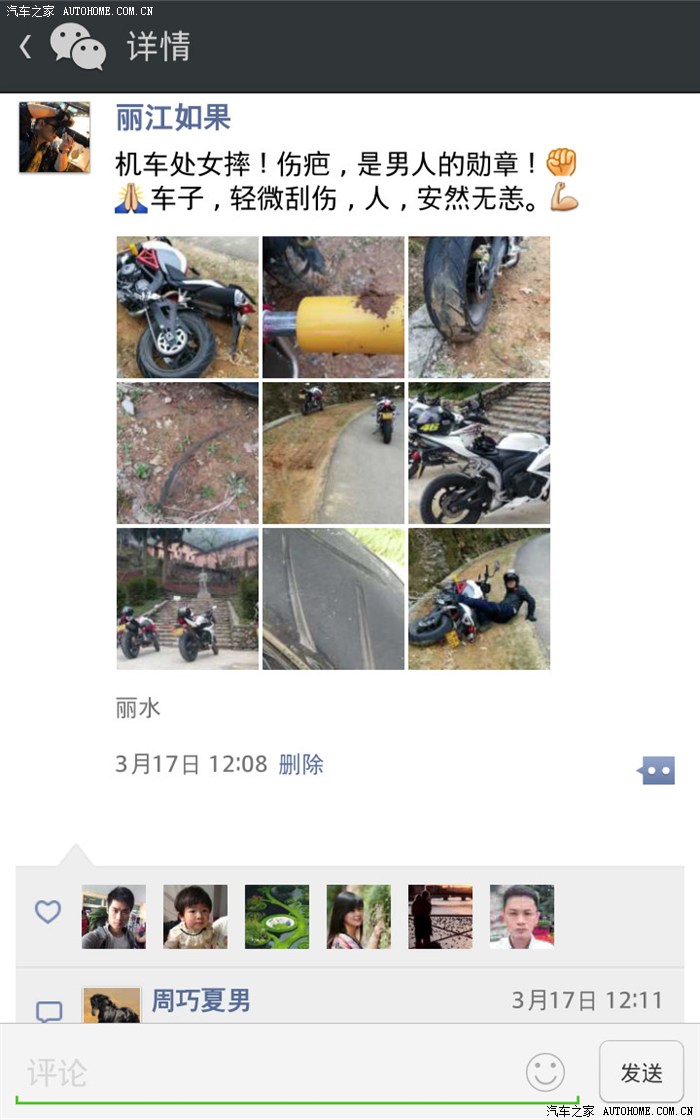View the fallen motorcycle photo in first tile
700x1120 pixels.
click(x=187, y=307)
